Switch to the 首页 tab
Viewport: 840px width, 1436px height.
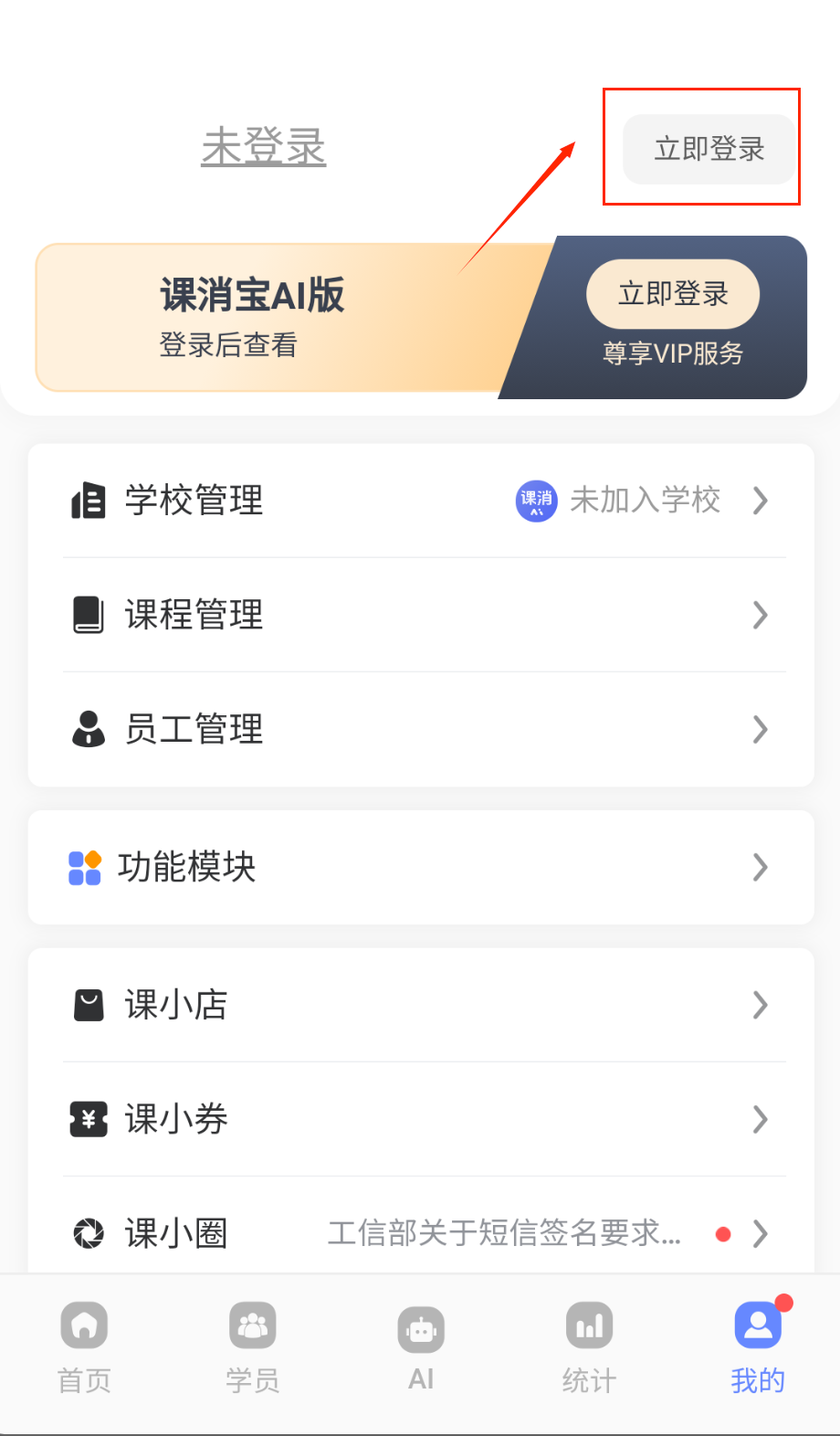pos(84,1347)
